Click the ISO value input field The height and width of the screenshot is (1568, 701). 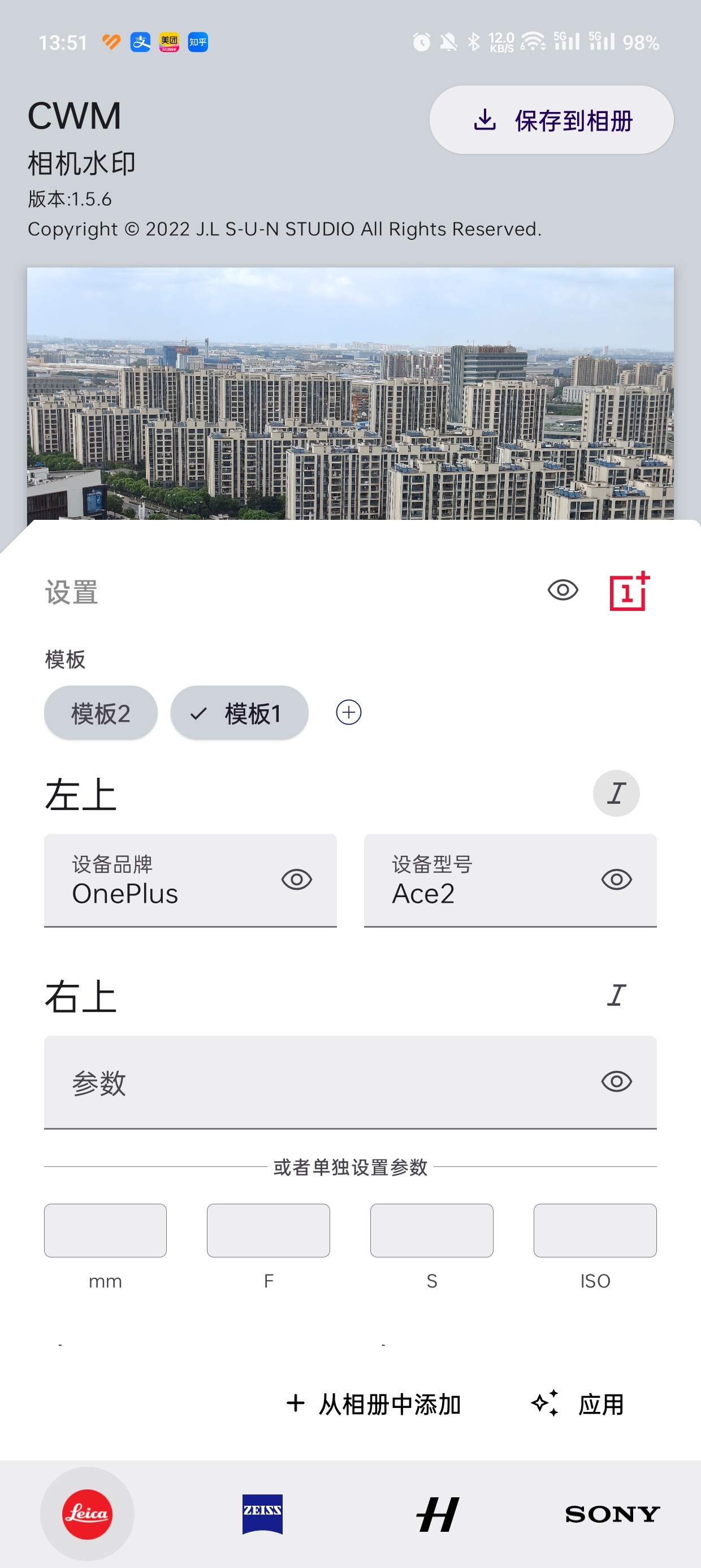coord(595,1230)
